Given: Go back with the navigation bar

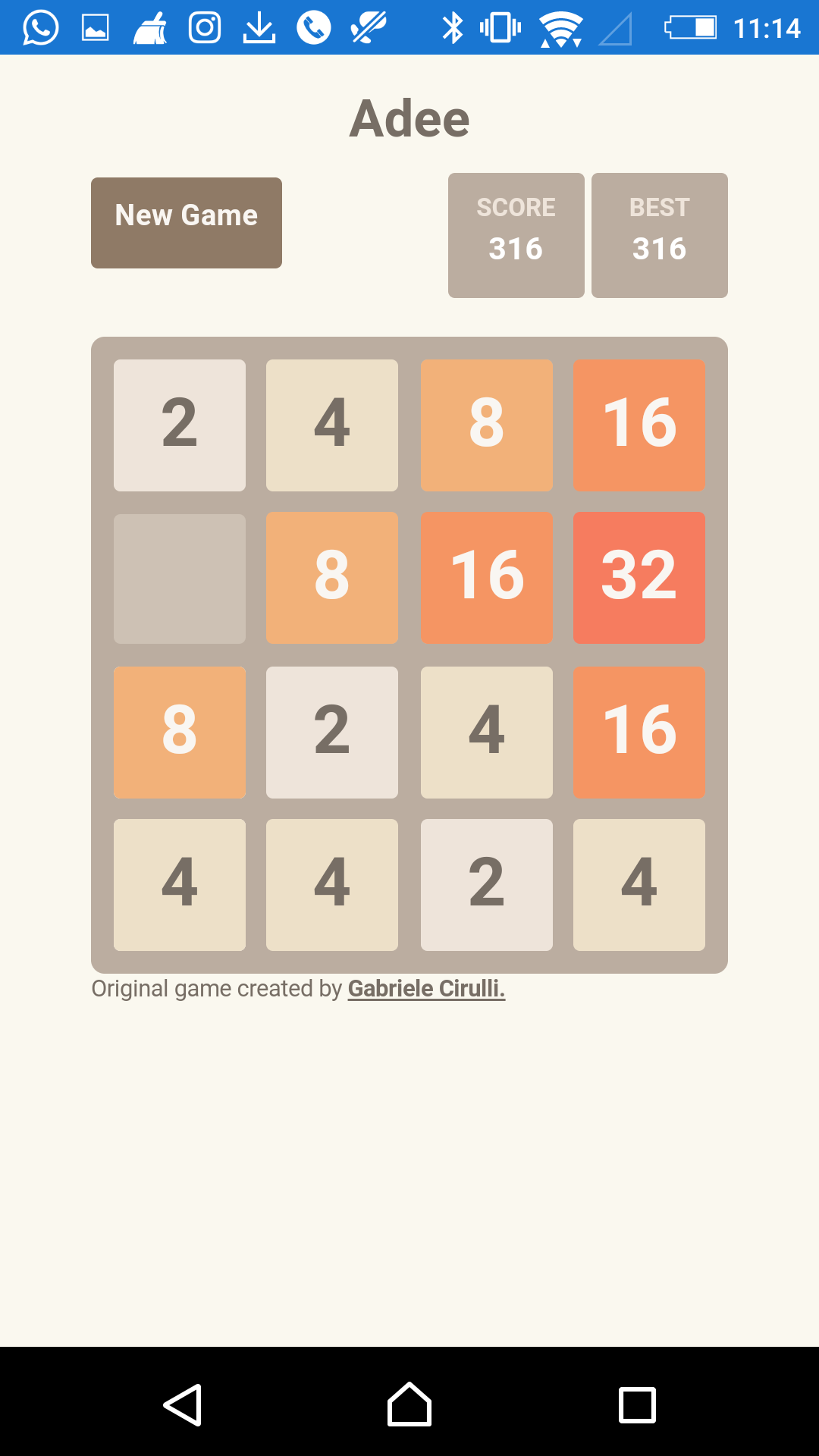Looking at the screenshot, I should point(183,1404).
